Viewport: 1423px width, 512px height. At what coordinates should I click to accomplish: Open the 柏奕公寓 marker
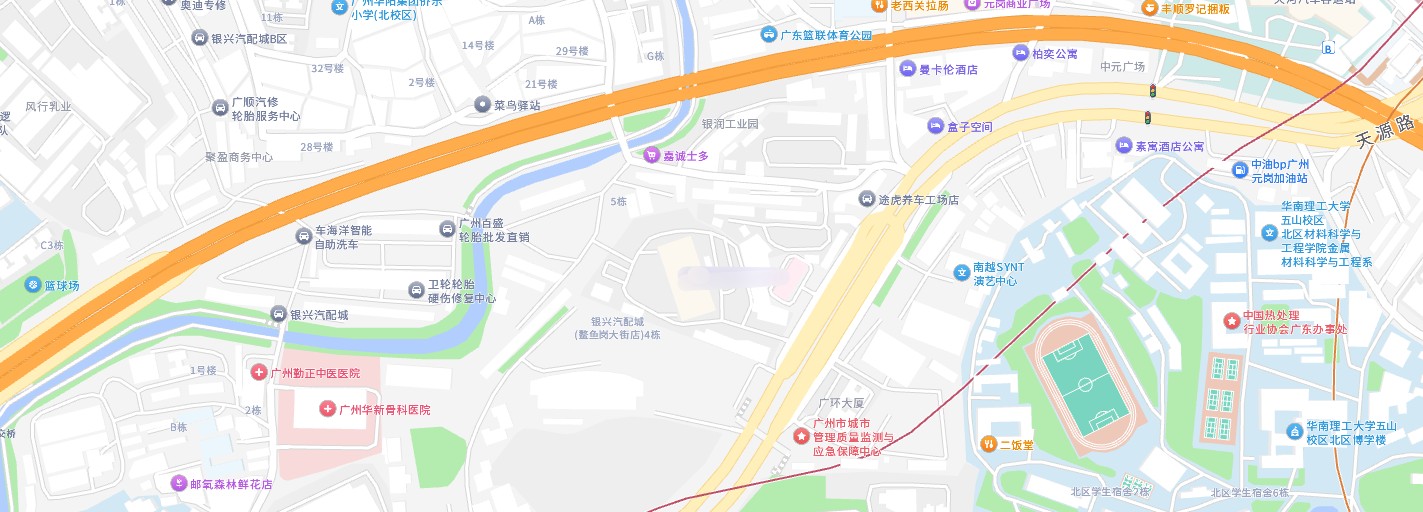click(x=1020, y=53)
